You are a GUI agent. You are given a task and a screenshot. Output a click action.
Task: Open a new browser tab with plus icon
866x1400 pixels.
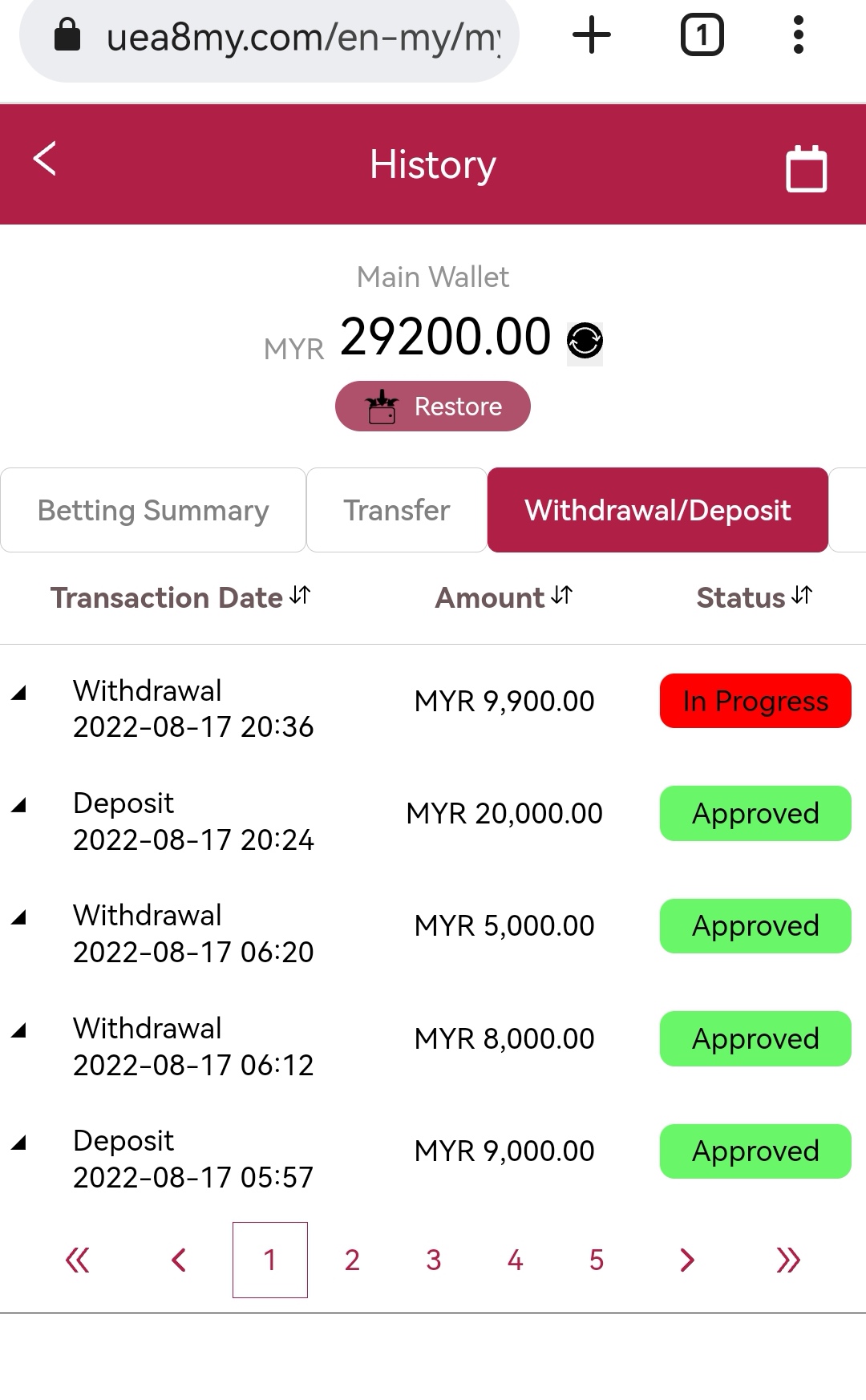point(592,35)
